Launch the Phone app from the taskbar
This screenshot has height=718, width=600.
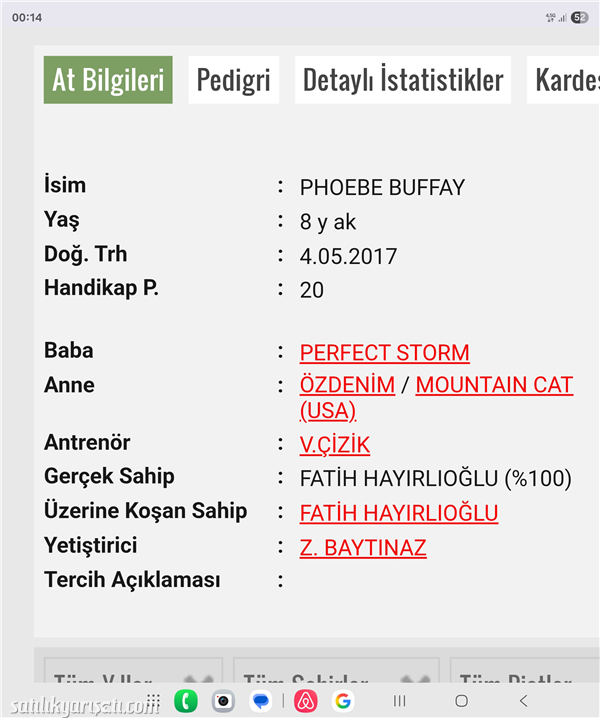pyautogui.click(x=185, y=701)
